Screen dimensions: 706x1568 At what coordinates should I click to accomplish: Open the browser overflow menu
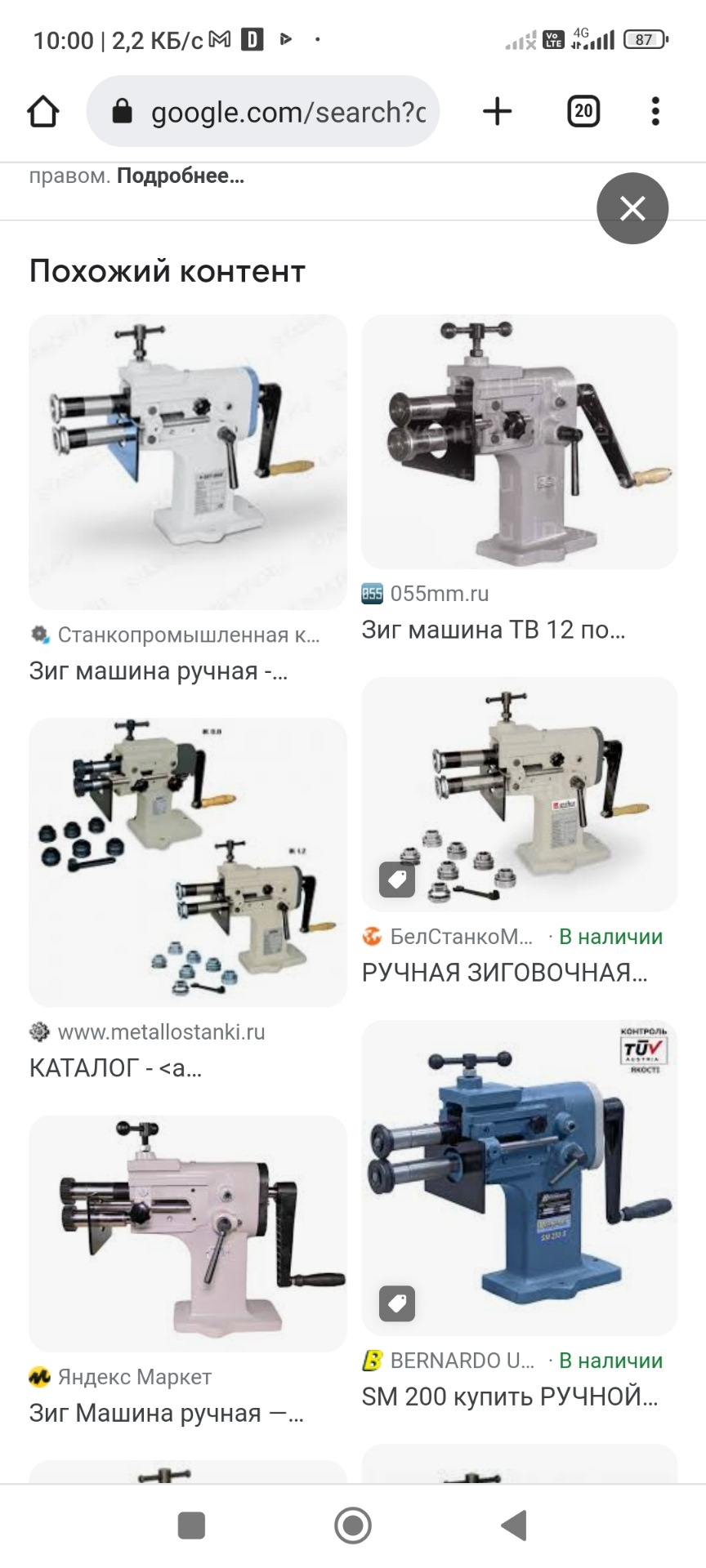(x=655, y=111)
